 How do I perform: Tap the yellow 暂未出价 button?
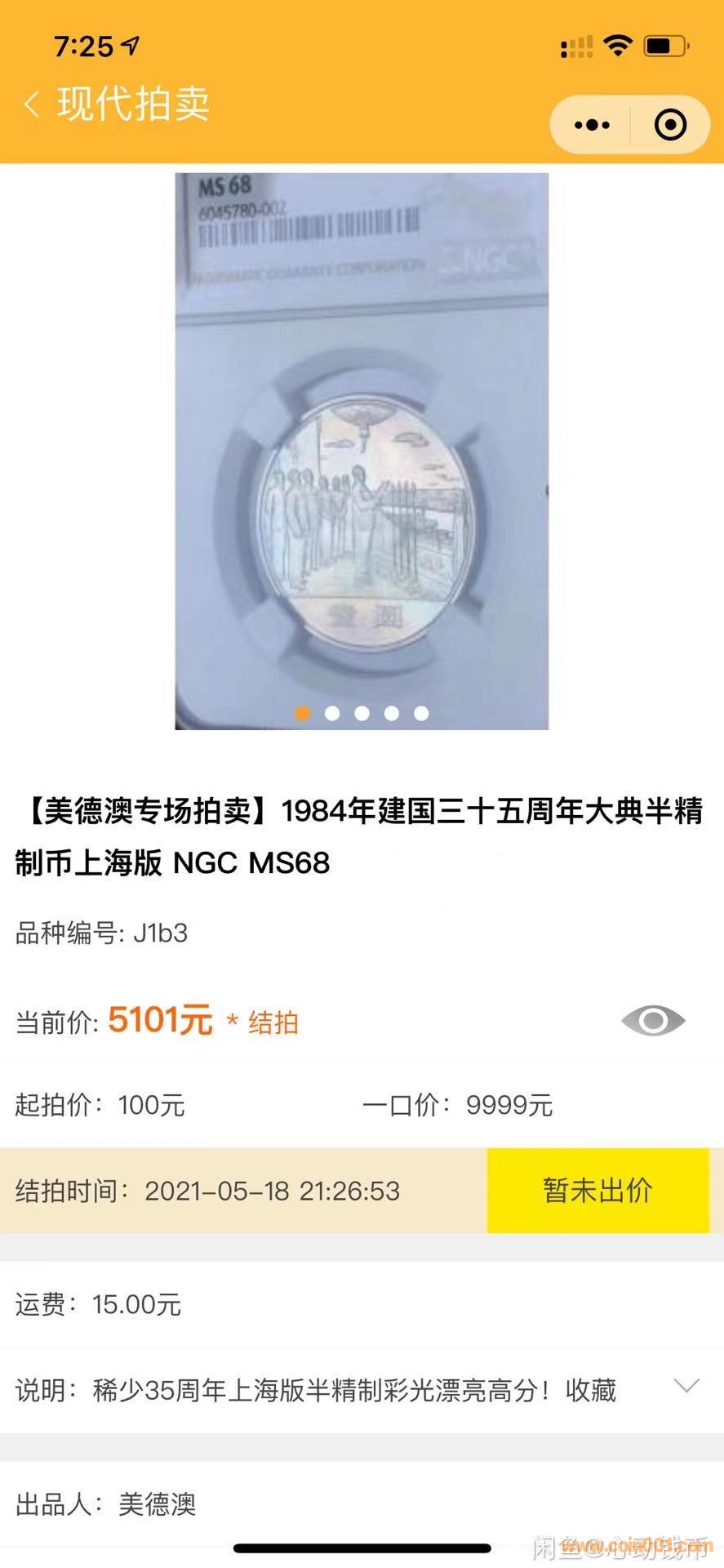click(x=597, y=1190)
